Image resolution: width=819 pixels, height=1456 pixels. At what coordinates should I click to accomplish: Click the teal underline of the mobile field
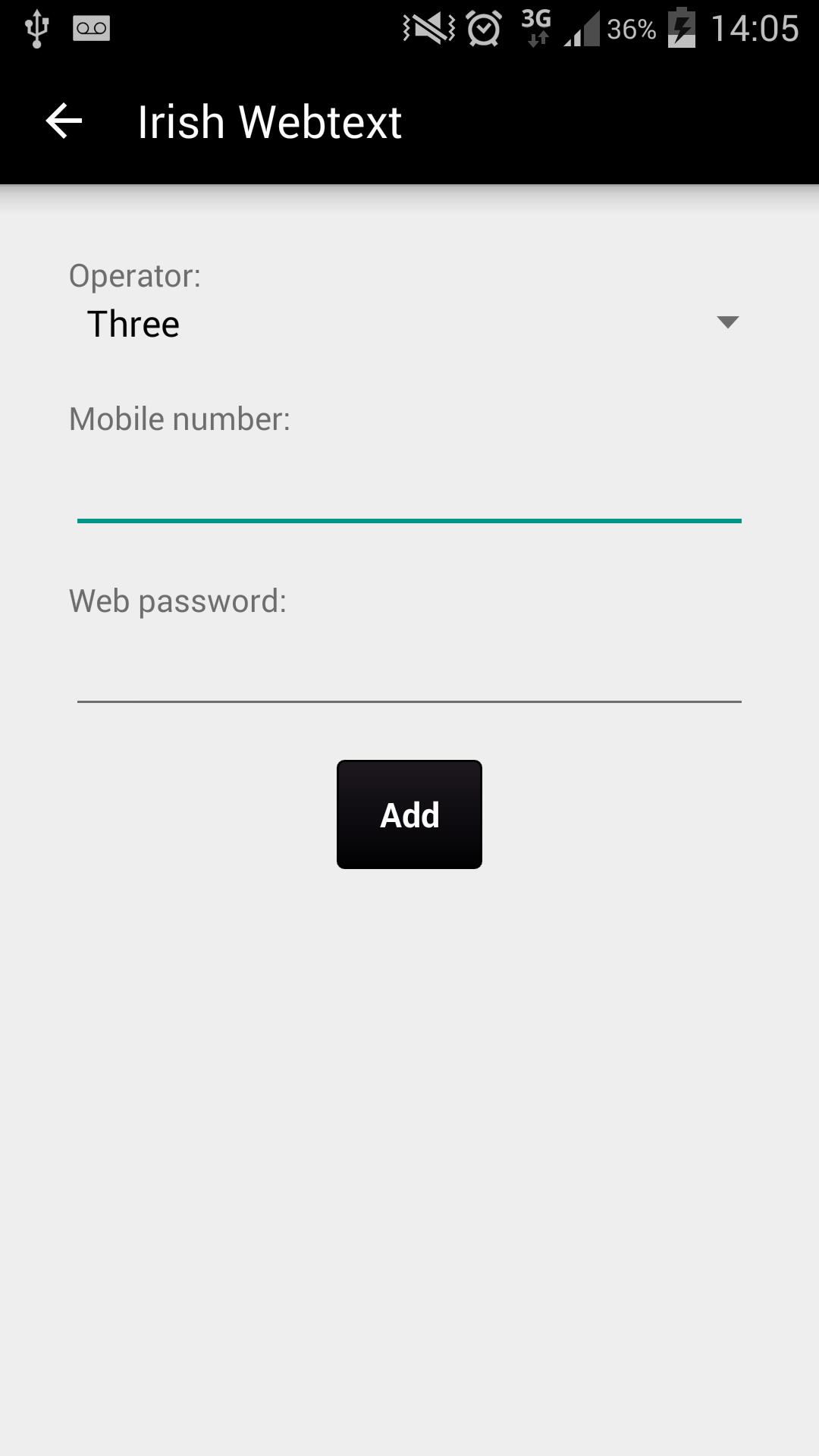point(409,520)
